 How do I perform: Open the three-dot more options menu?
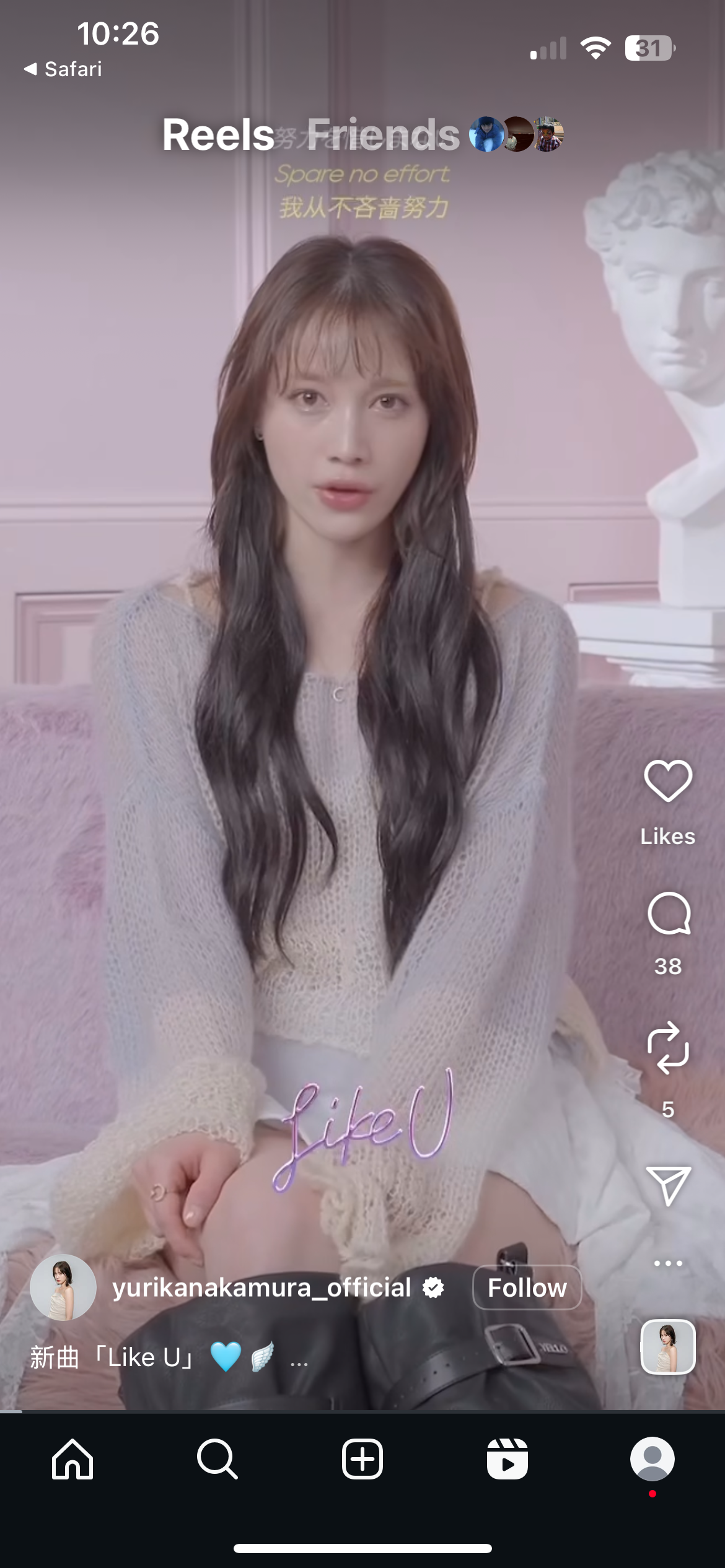click(x=668, y=1263)
